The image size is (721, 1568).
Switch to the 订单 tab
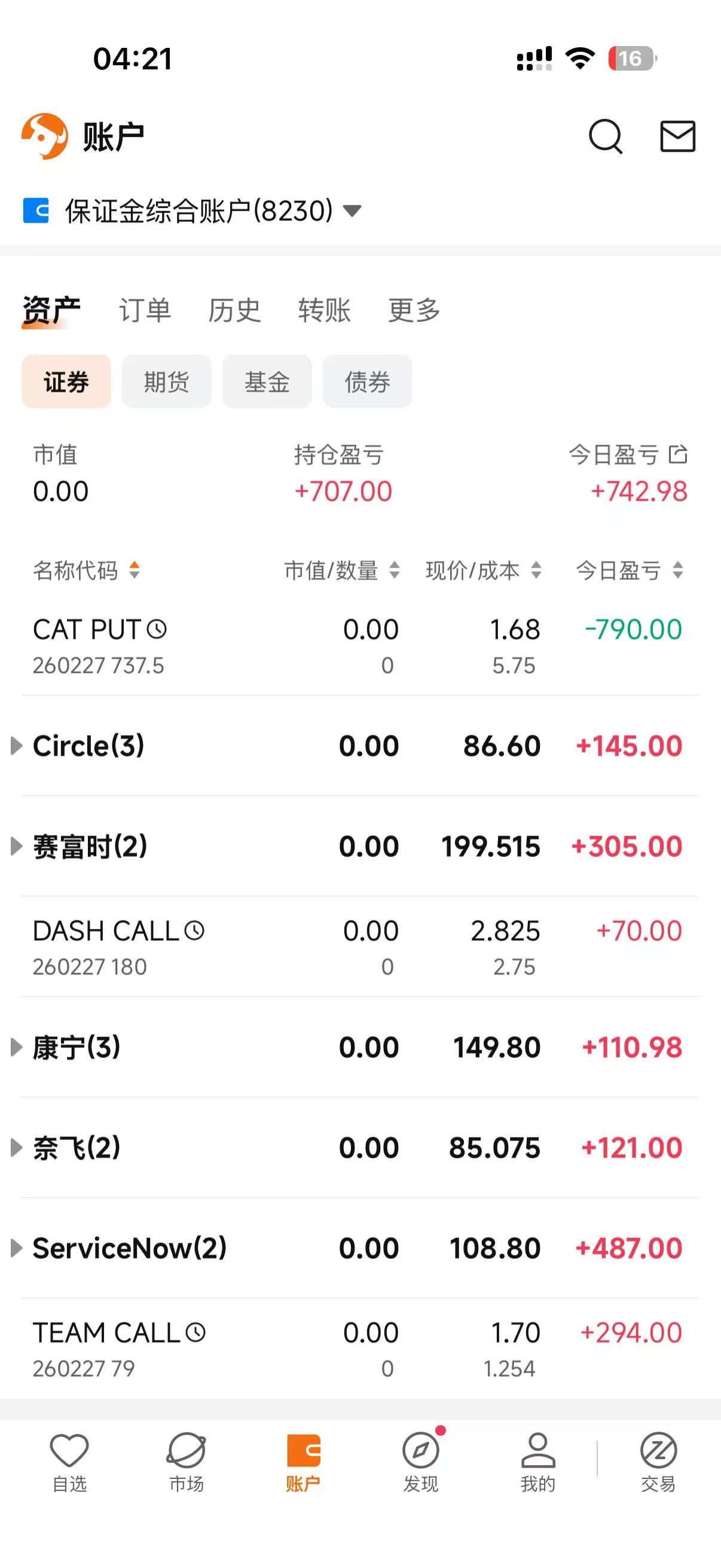145,310
